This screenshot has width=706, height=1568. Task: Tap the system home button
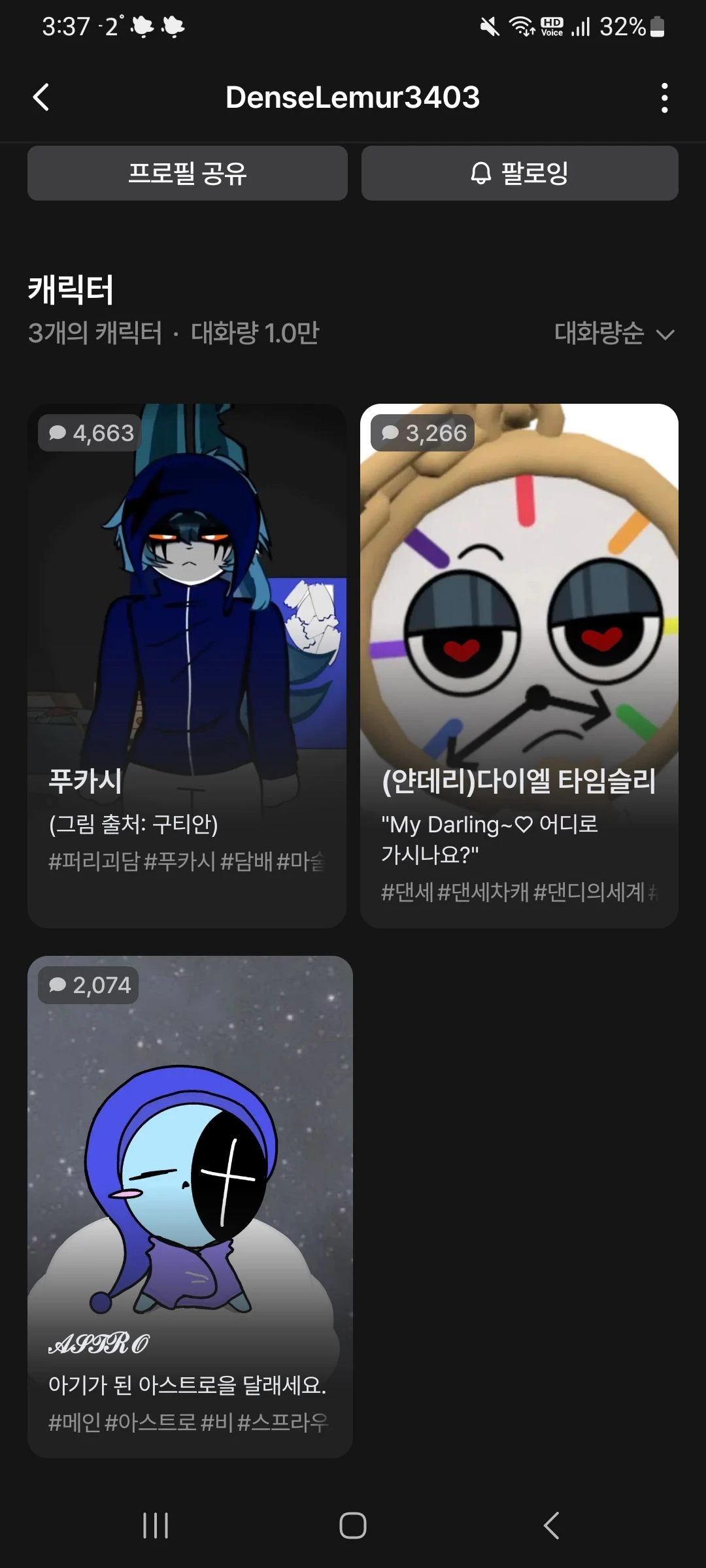353,1526
